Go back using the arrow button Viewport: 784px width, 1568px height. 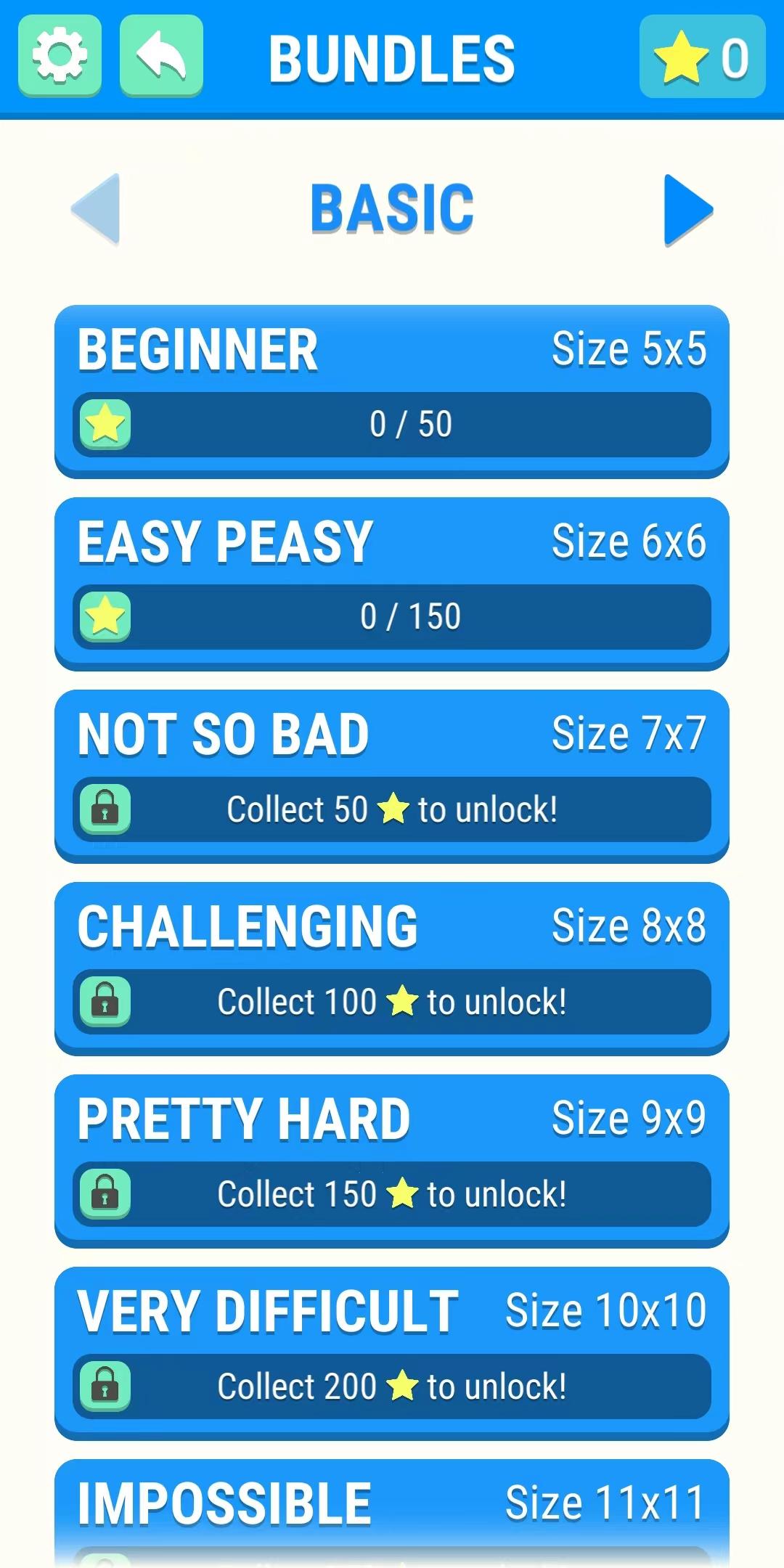[161, 56]
